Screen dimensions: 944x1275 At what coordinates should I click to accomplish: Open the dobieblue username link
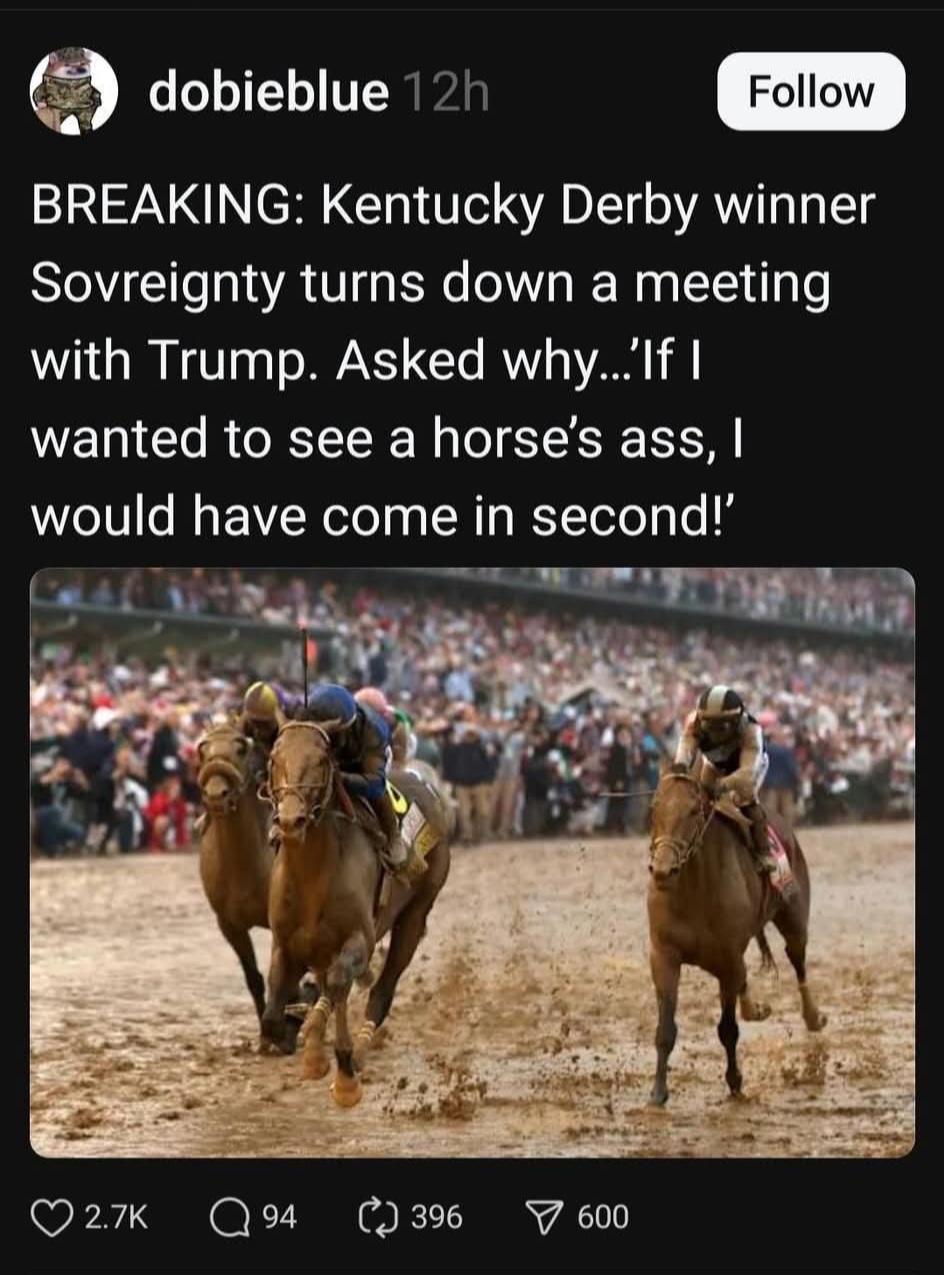click(268, 93)
